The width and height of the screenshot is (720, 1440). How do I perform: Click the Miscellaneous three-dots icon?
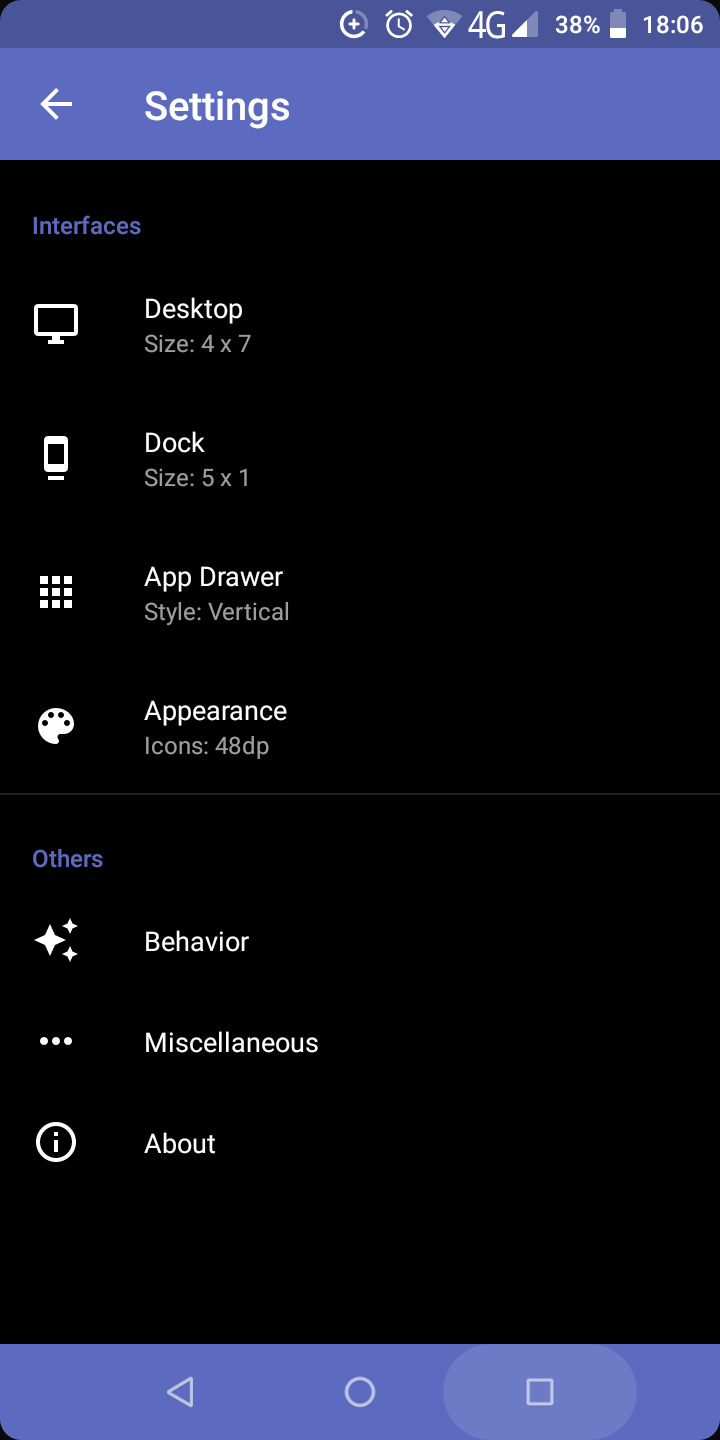coord(55,1040)
